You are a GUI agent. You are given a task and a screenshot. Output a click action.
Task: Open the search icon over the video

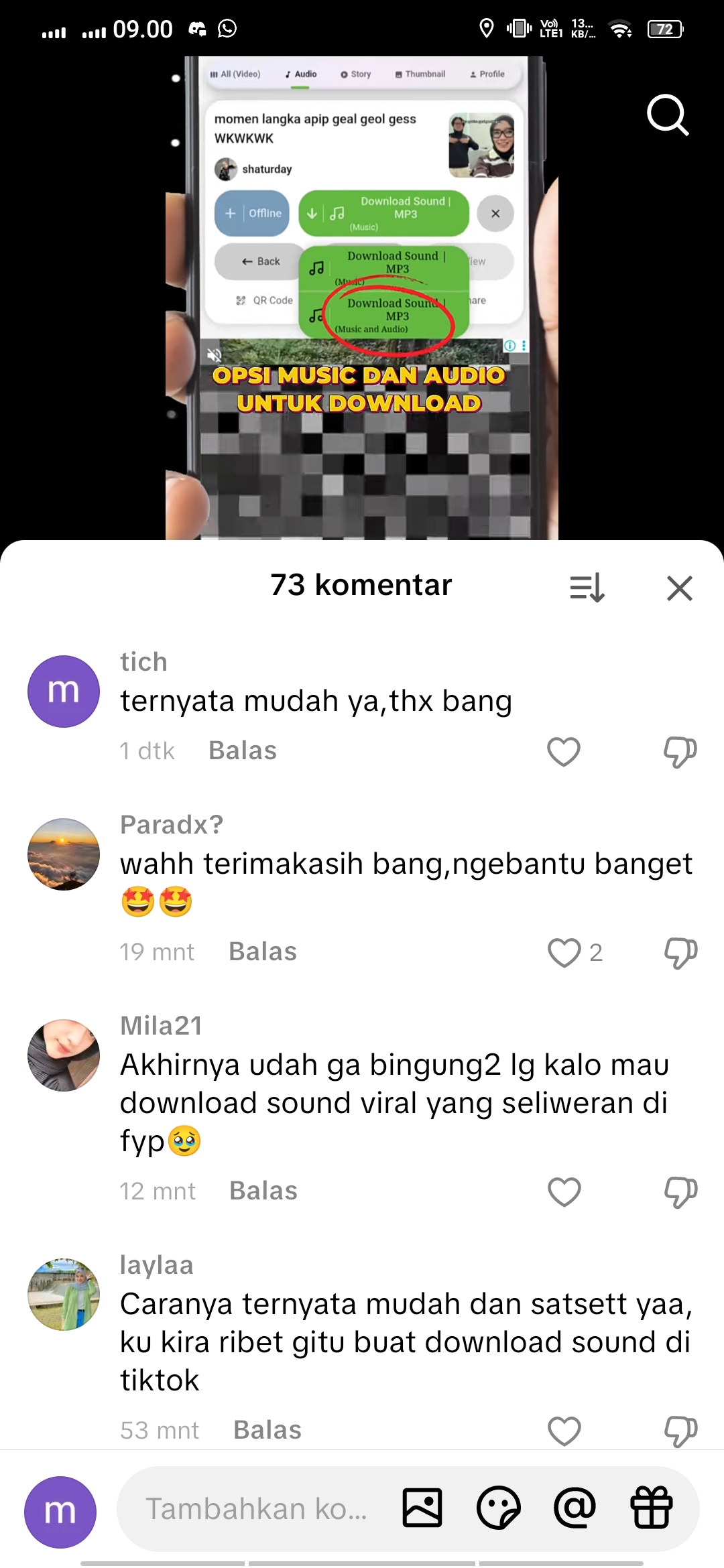click(668, 115)
